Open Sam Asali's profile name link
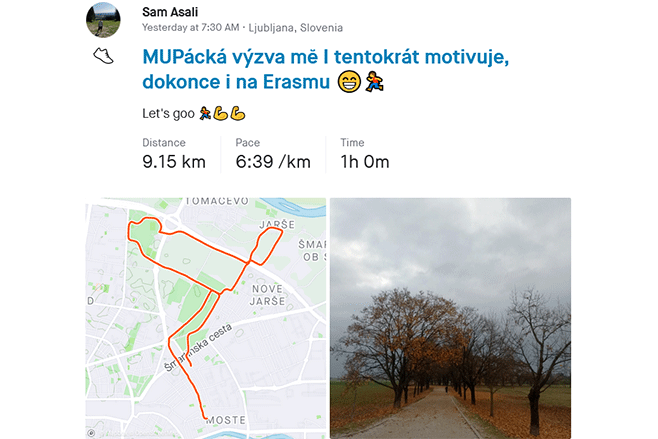The width and height of the screenshot is (658, 439). [170, 10]
